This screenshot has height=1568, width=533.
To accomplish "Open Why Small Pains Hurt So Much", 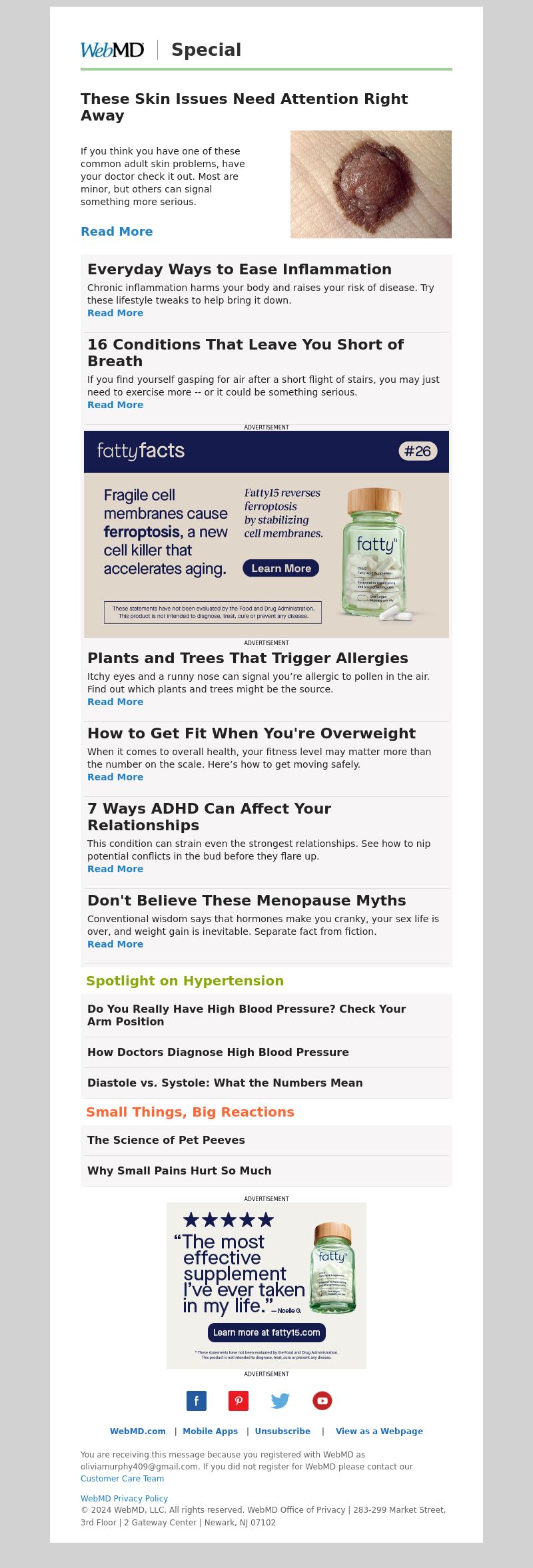I will click(179, 1171).
